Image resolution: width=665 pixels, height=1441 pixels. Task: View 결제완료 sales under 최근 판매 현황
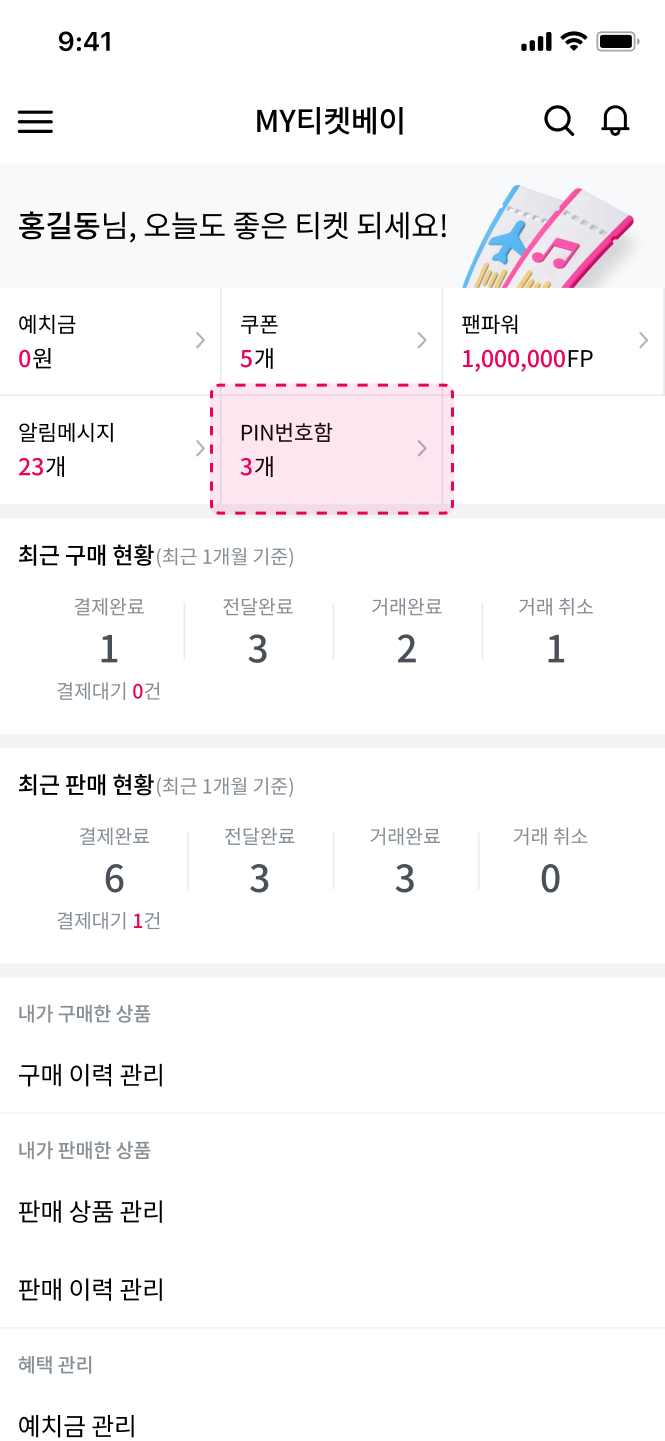pyautogui.click(x=114, y=862)
